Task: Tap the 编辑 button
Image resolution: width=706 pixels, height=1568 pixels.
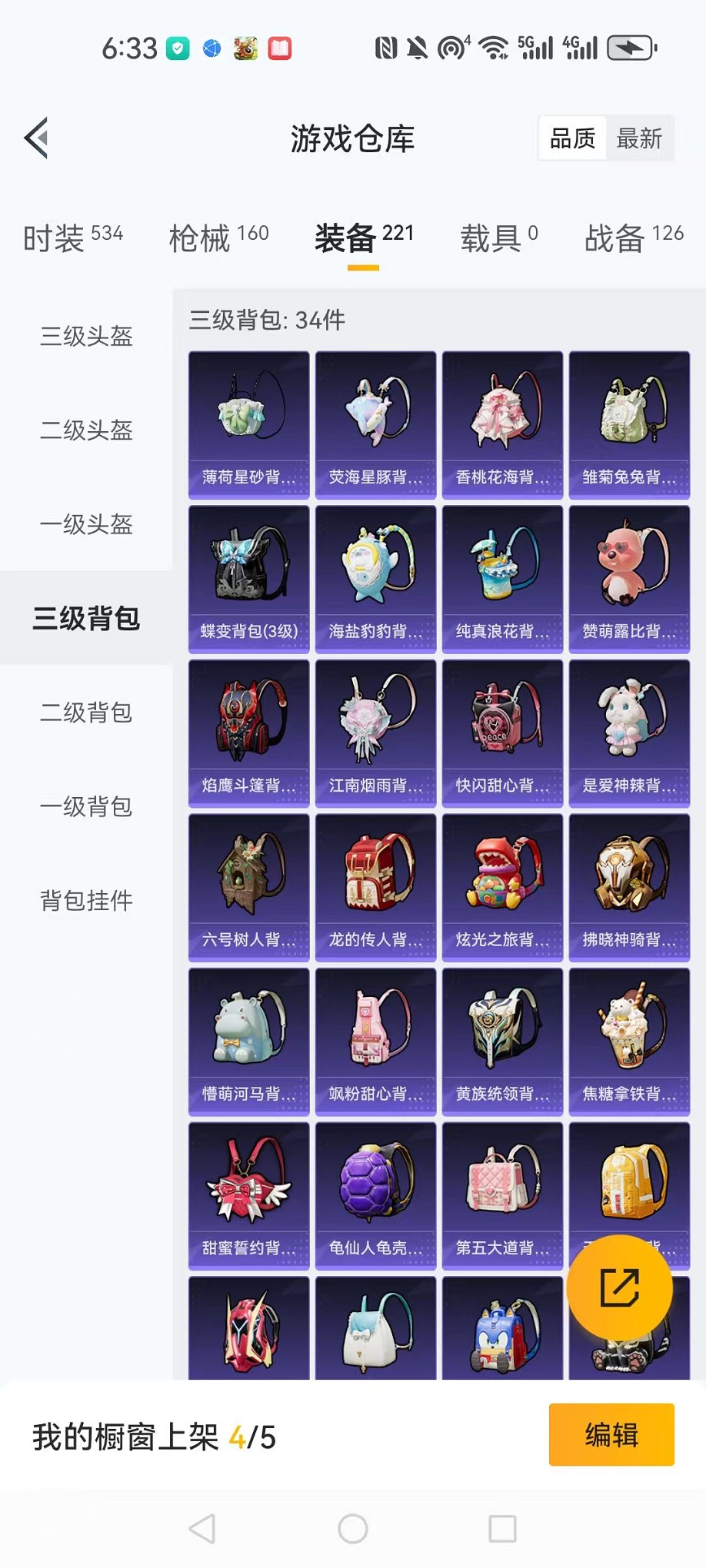Action: (x=611, y=1434)
